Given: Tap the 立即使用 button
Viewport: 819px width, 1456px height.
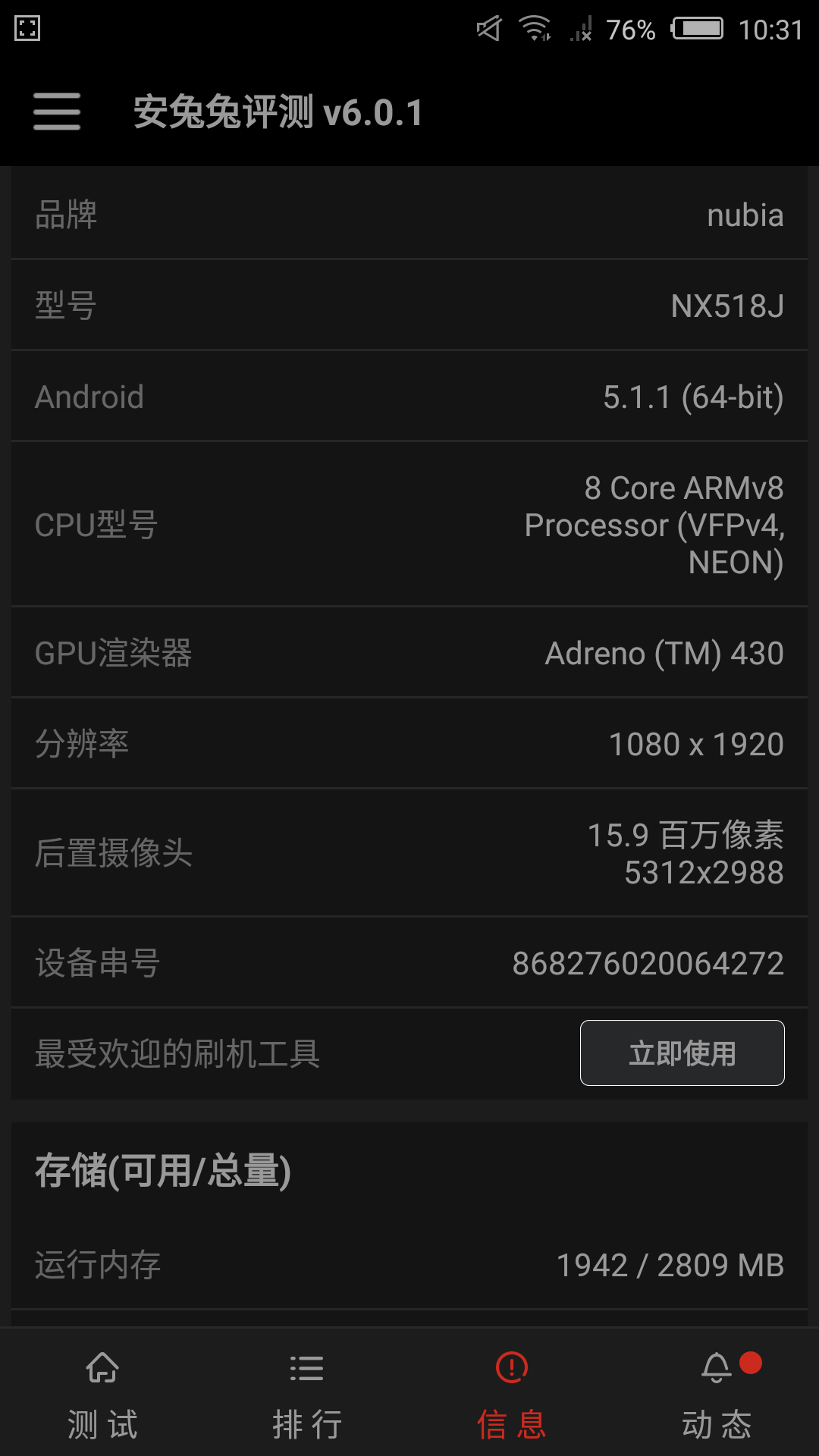Looking at the screenshot, I should click(x=682, y=1053).
